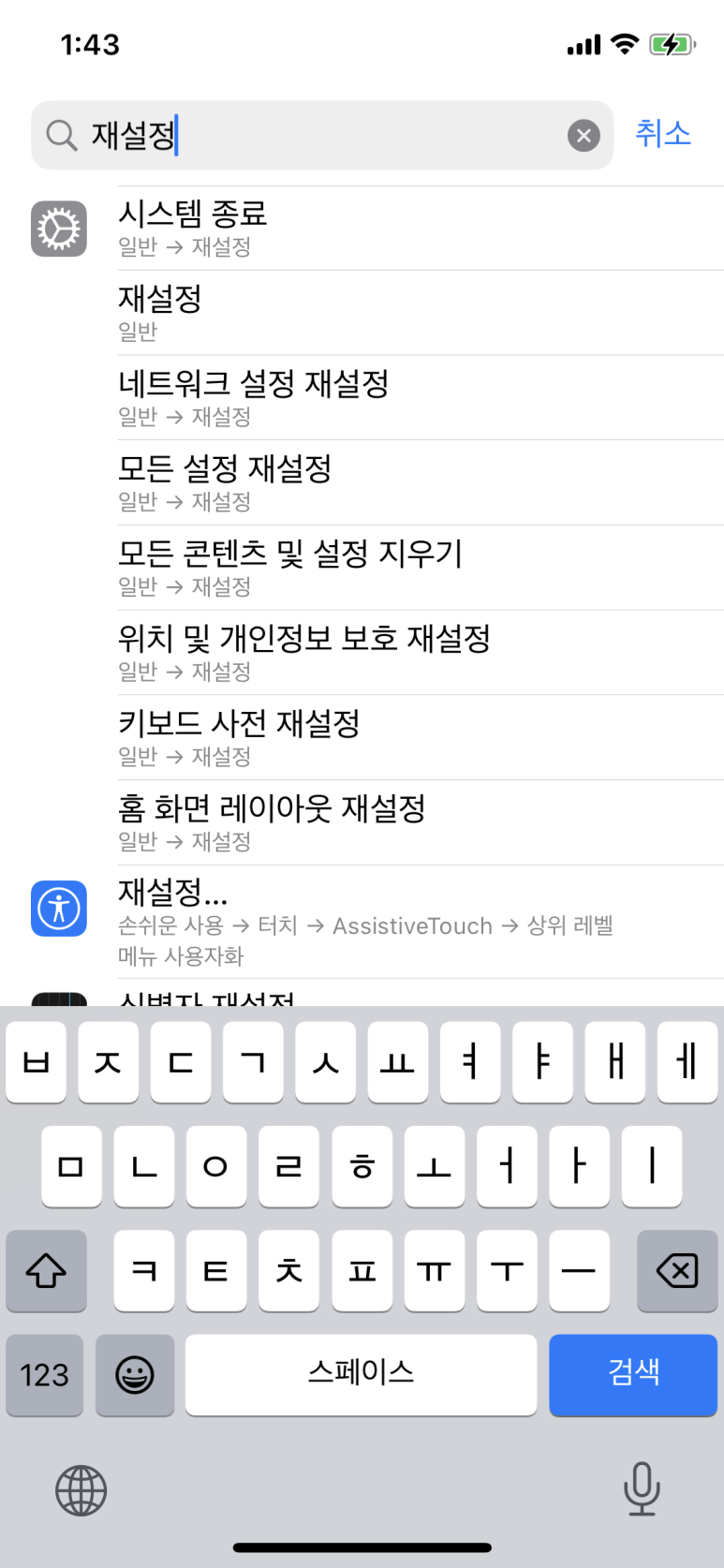The height and width of the screenshot is (1568, 724).
Task: Tap the globe icon to switch keyboard language
Action: pyautogui.click(x=81, y=1490)
